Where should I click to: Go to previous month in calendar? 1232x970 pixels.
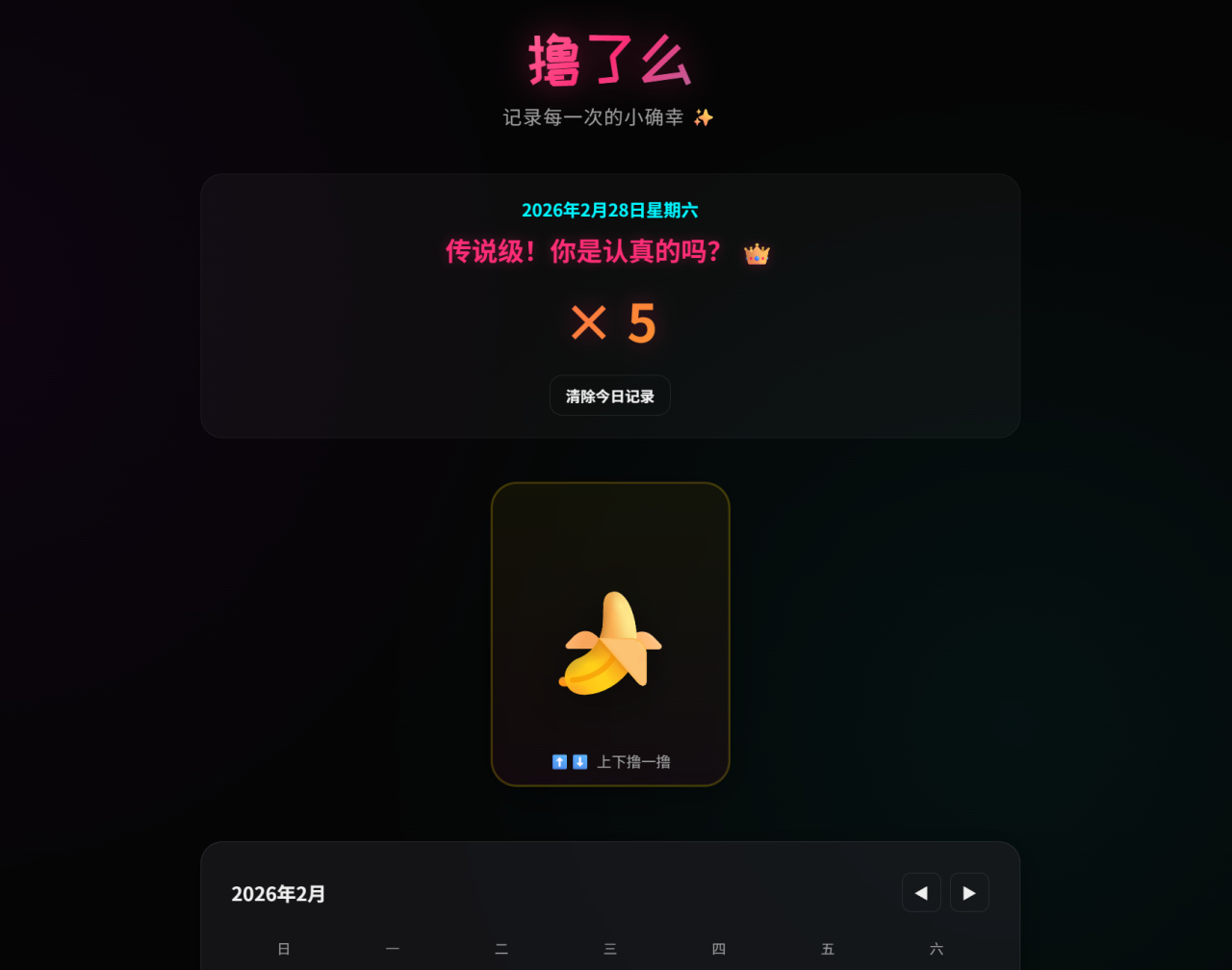[920, 892]
